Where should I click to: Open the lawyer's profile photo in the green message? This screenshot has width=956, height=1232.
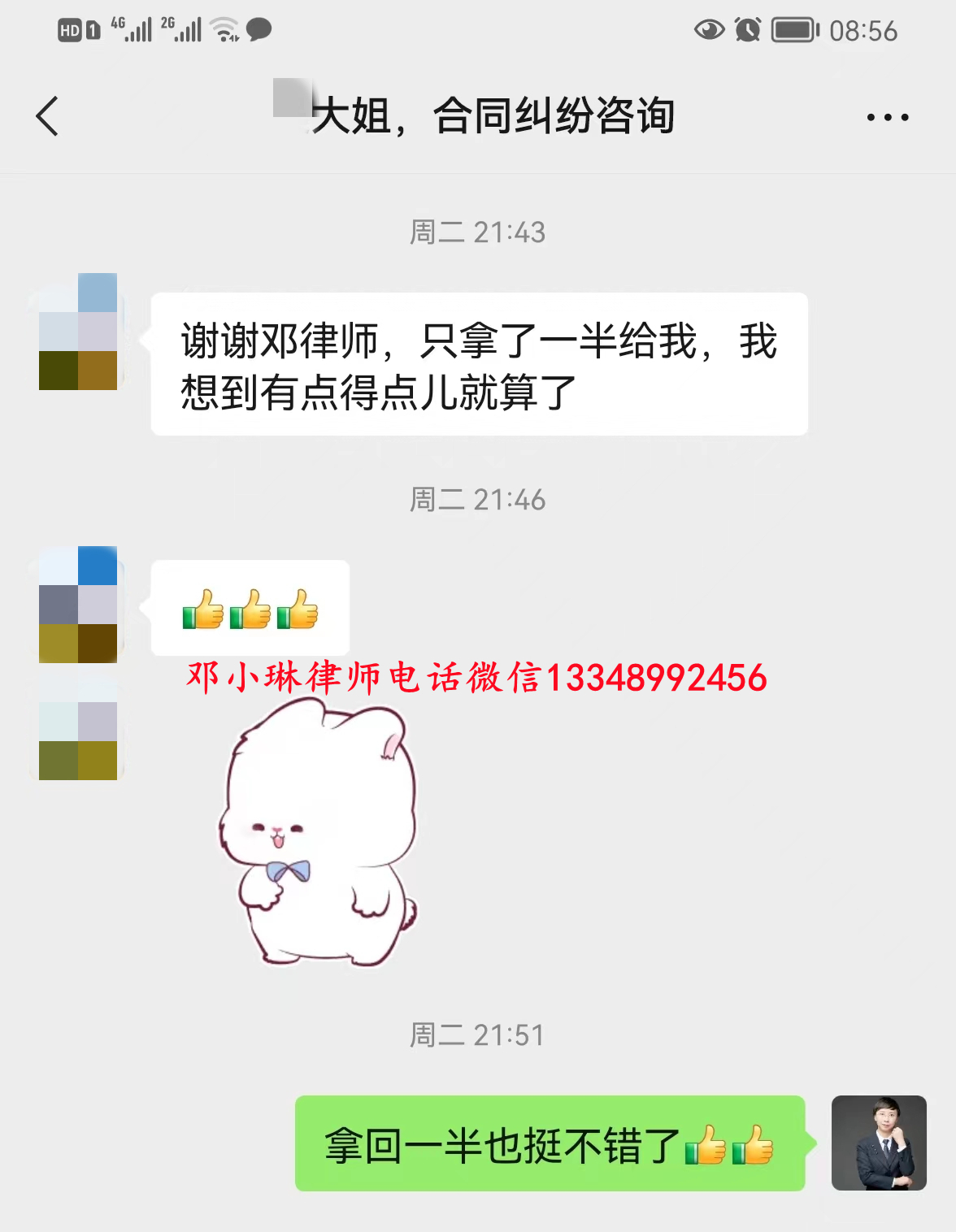(878, 1143)
